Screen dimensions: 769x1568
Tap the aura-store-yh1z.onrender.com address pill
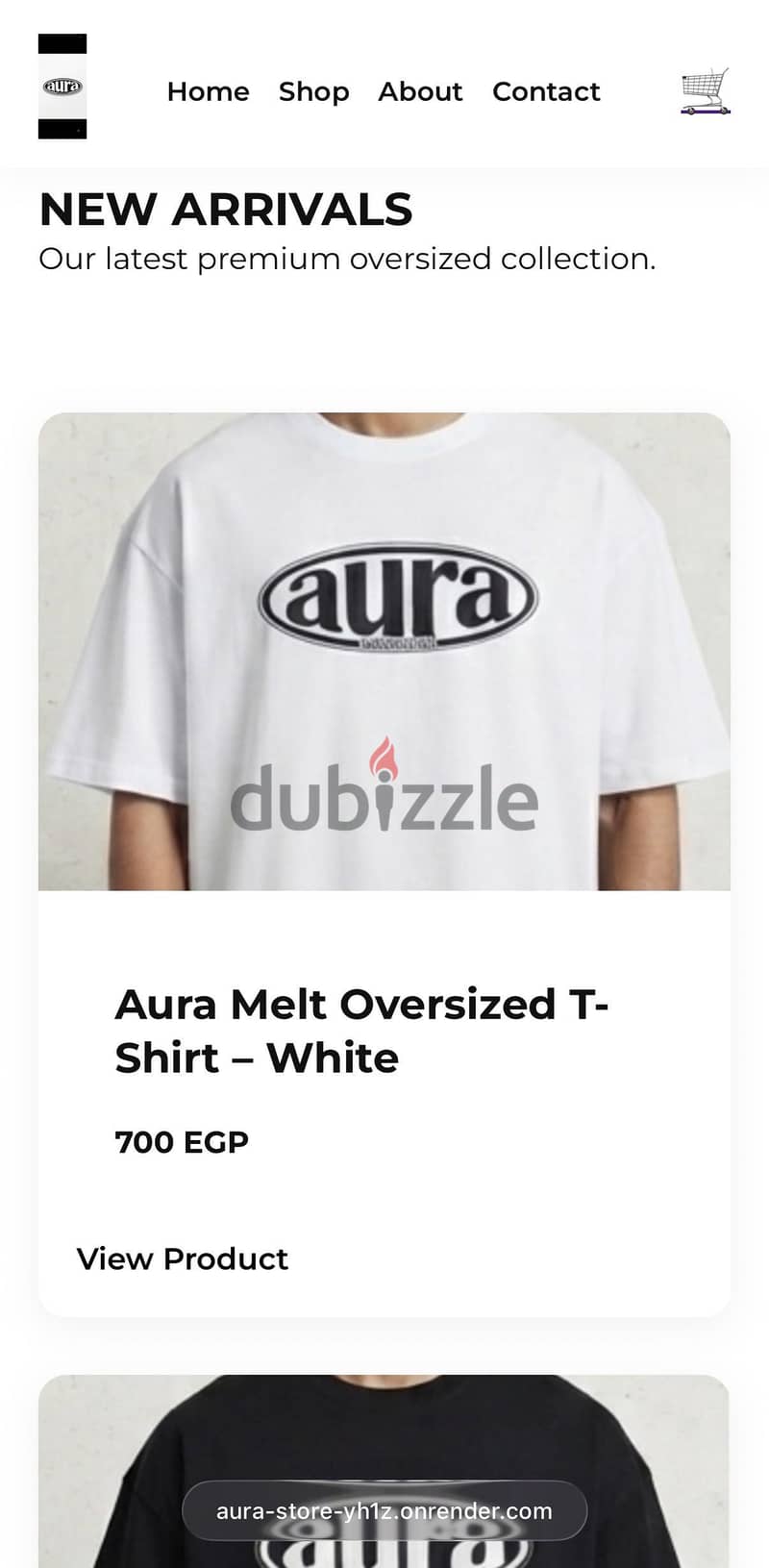point(384,1511)
